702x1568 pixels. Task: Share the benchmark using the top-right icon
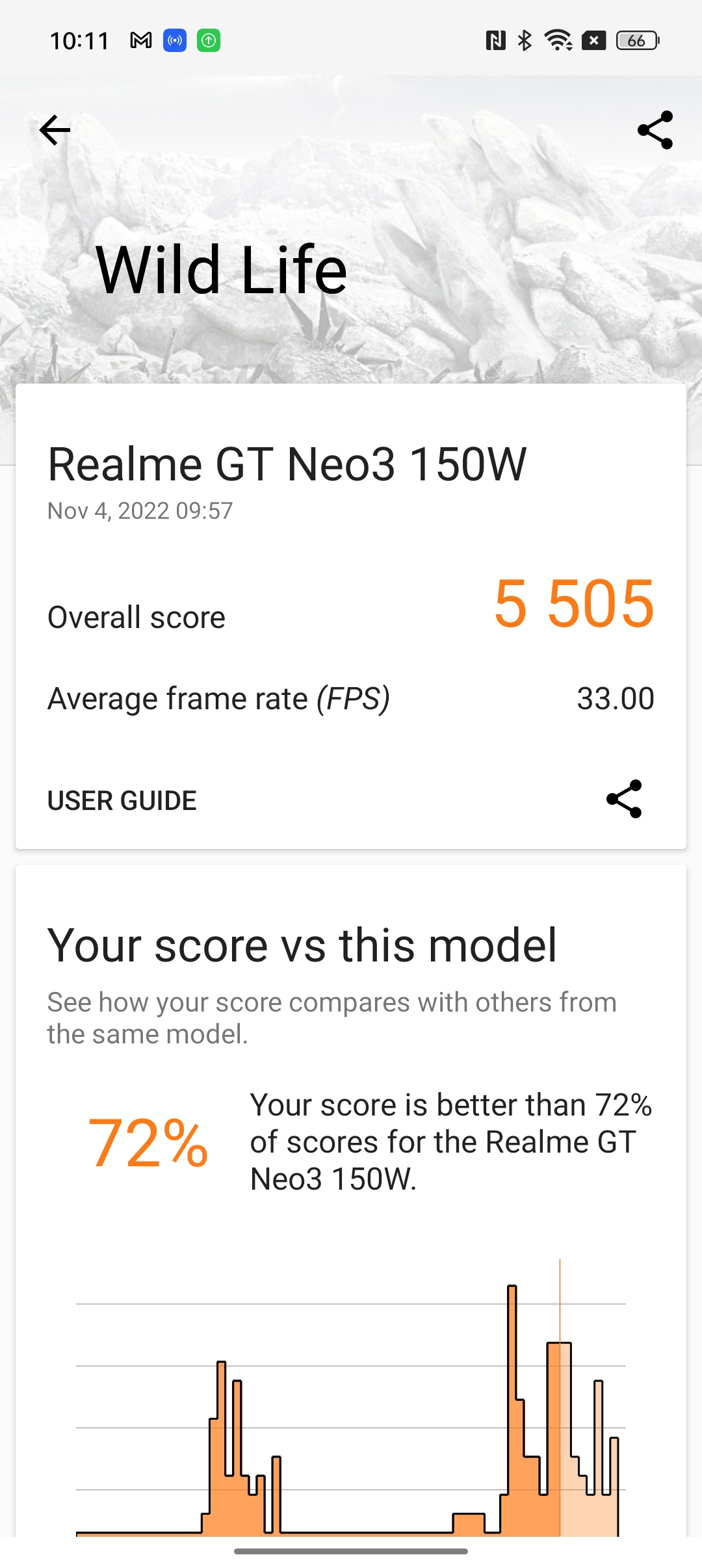coord(655,130)
